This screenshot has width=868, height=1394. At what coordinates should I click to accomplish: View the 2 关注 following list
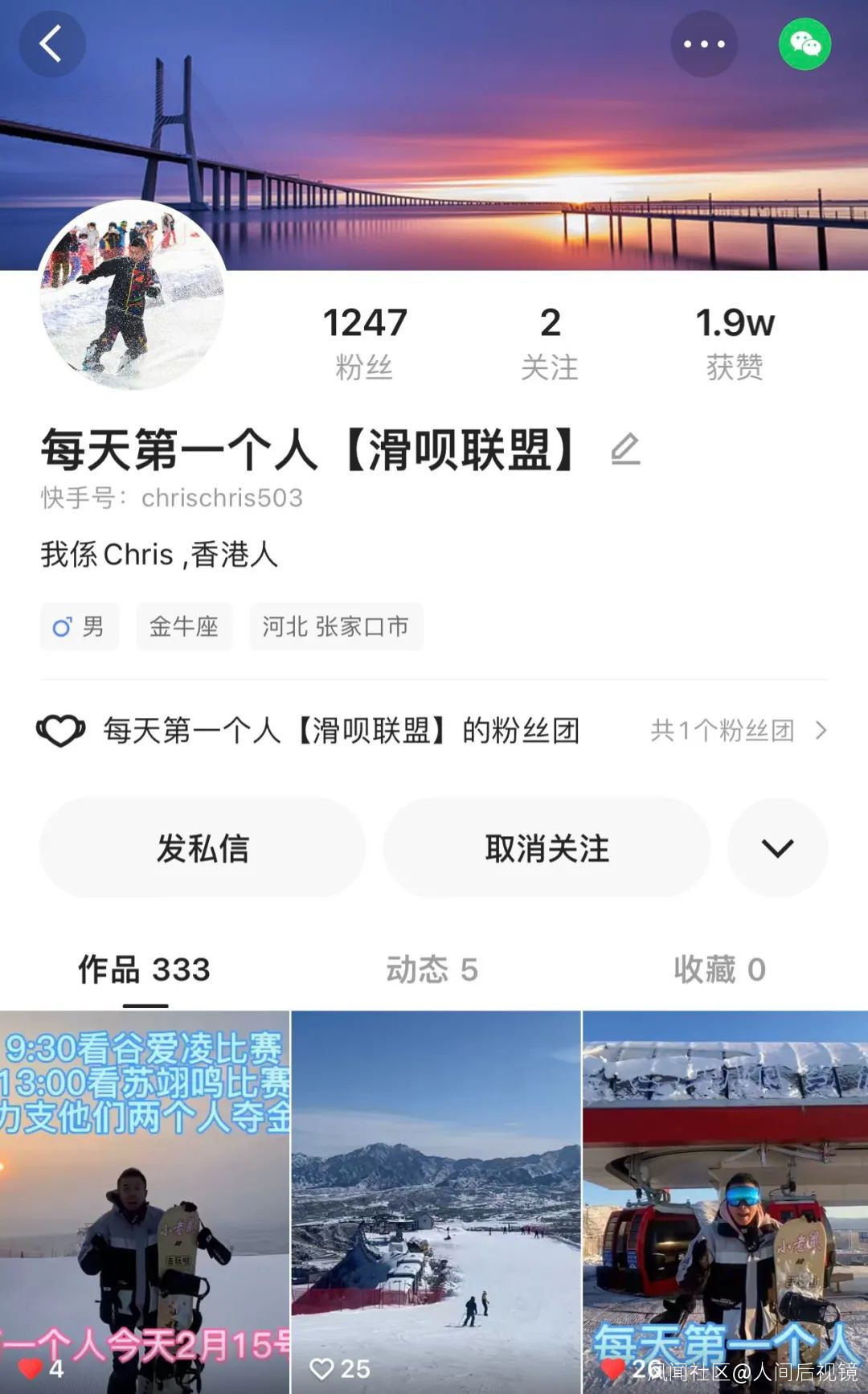(550, 342)
